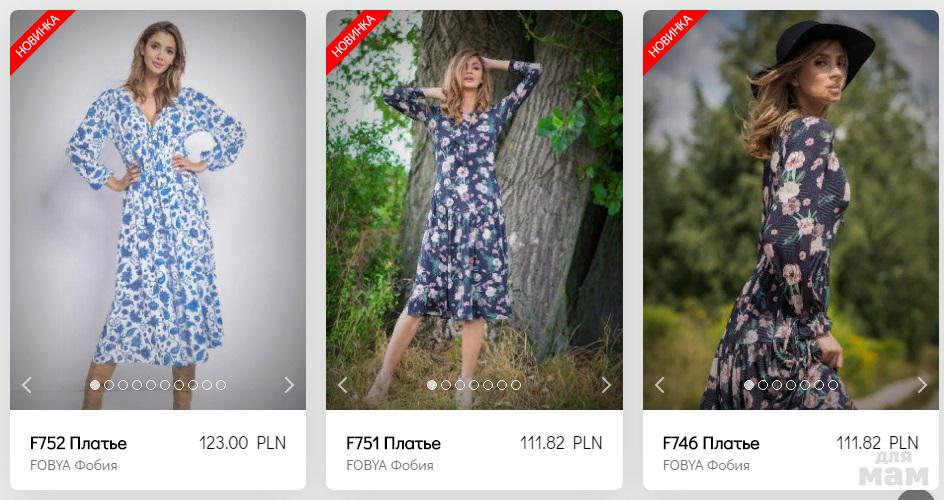Screen dimensions: 944x500
Task: Show previous photo of F752 dress
Action: 27,385
